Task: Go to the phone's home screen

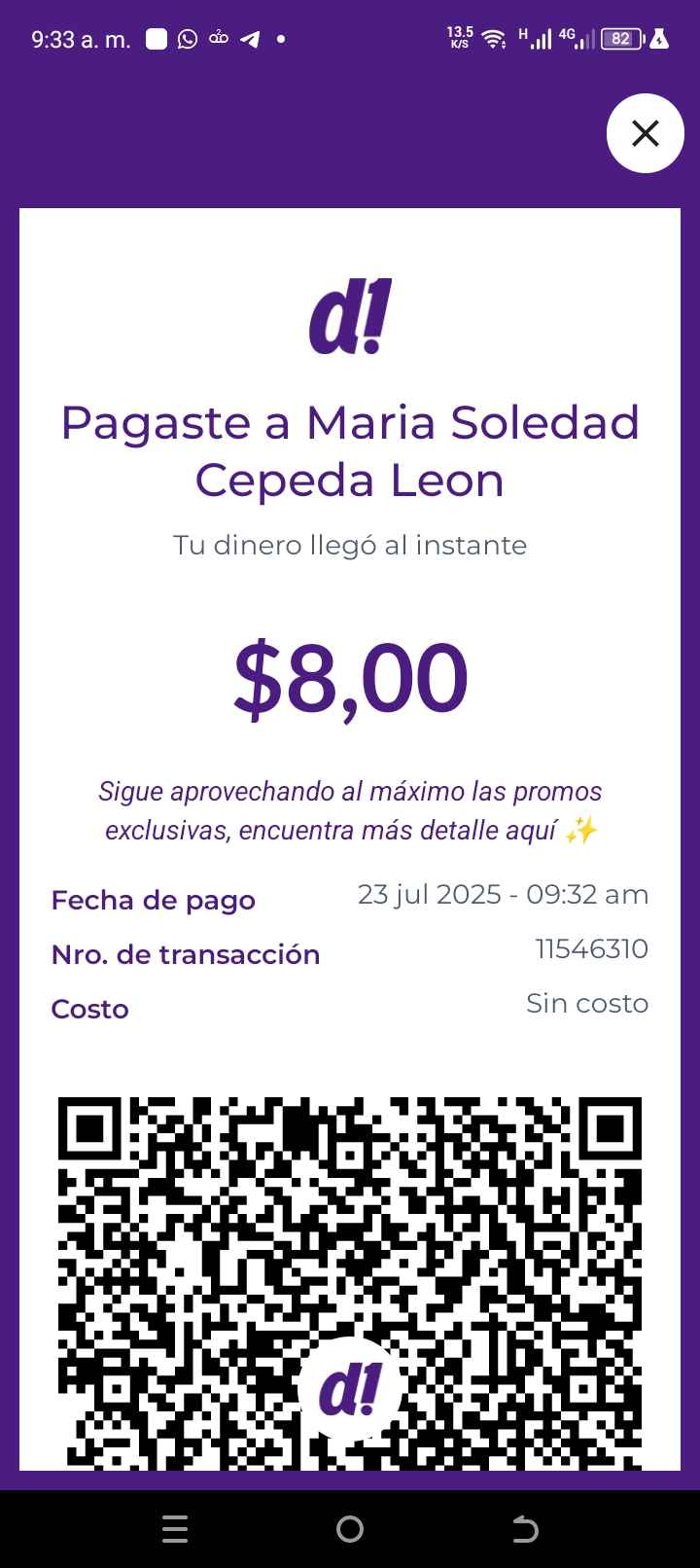Action: pyautogui.click(x=350, y=1530)
